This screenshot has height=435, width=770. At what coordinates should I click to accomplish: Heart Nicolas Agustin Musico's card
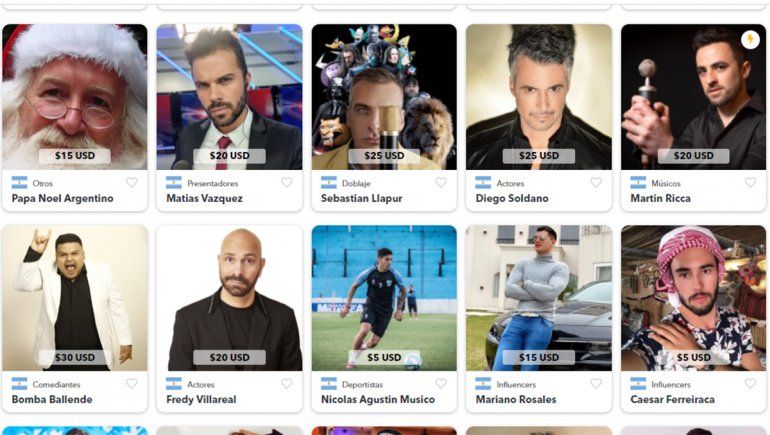441,384
